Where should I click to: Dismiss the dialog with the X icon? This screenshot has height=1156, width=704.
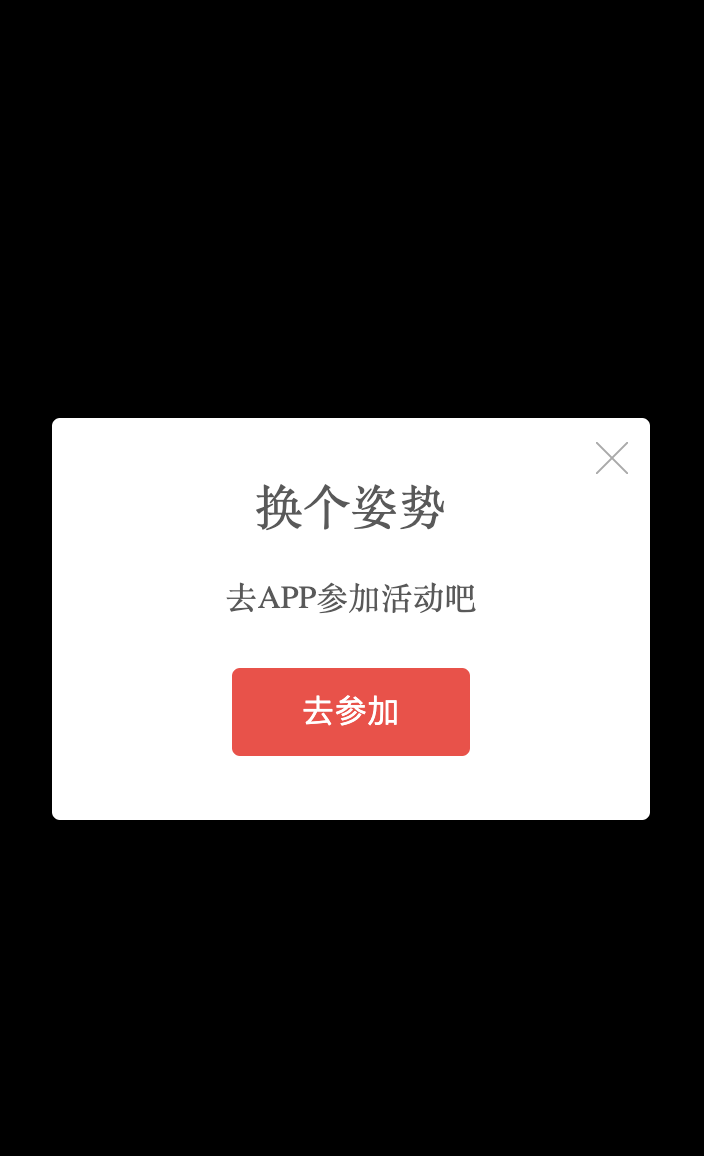612,458
